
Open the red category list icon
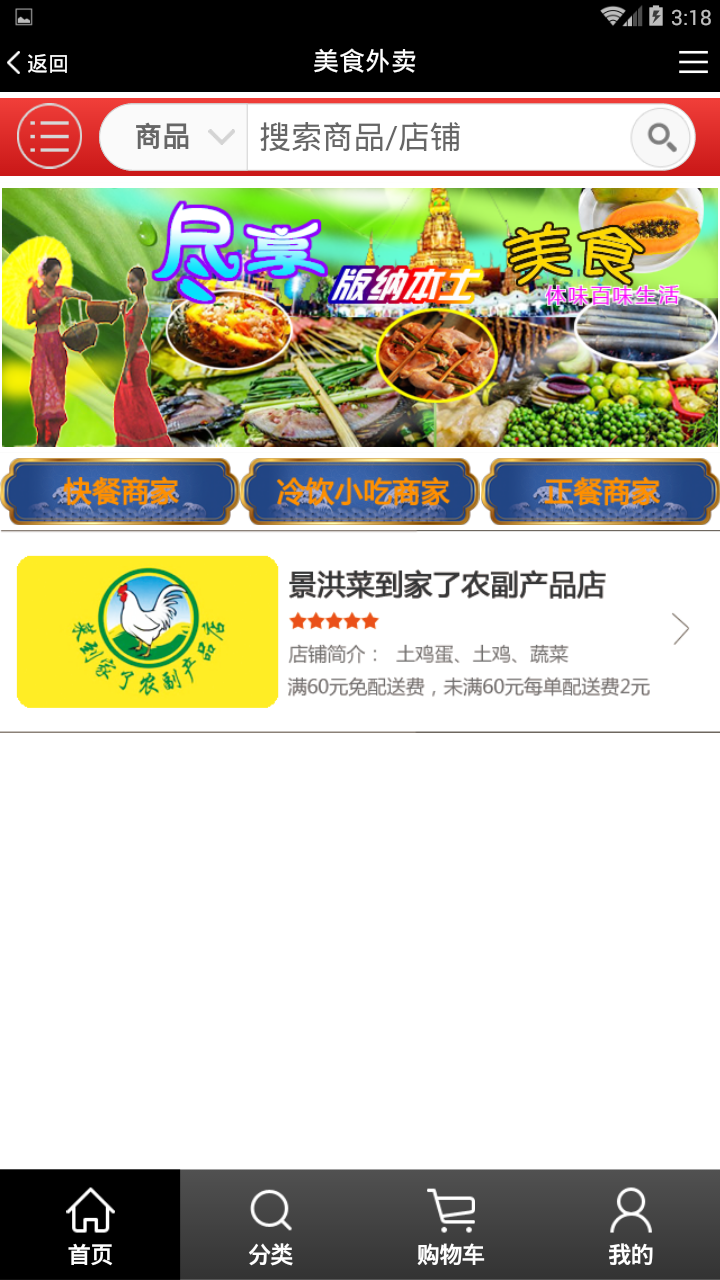[x=49, y=136]
